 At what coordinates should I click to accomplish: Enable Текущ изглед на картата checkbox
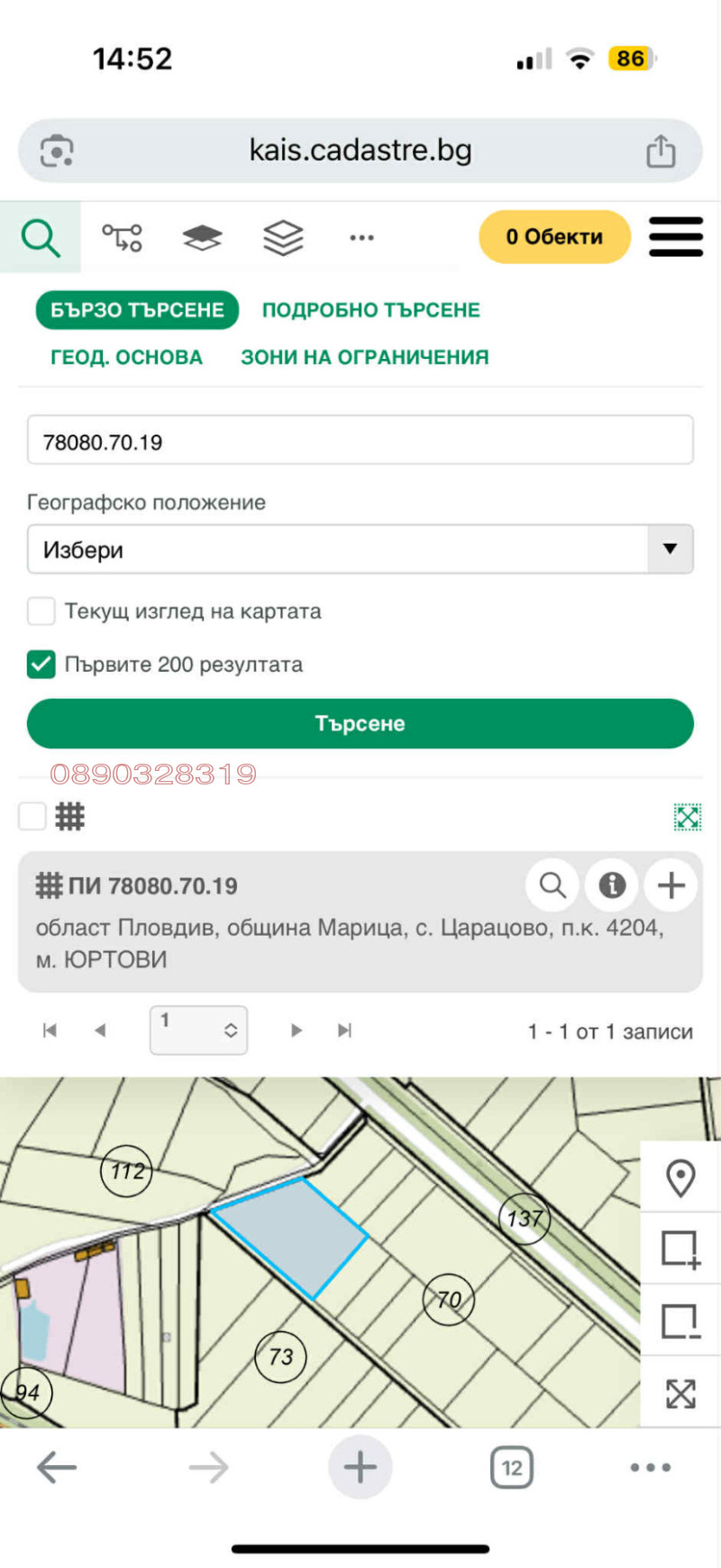(x=41, y=610)
